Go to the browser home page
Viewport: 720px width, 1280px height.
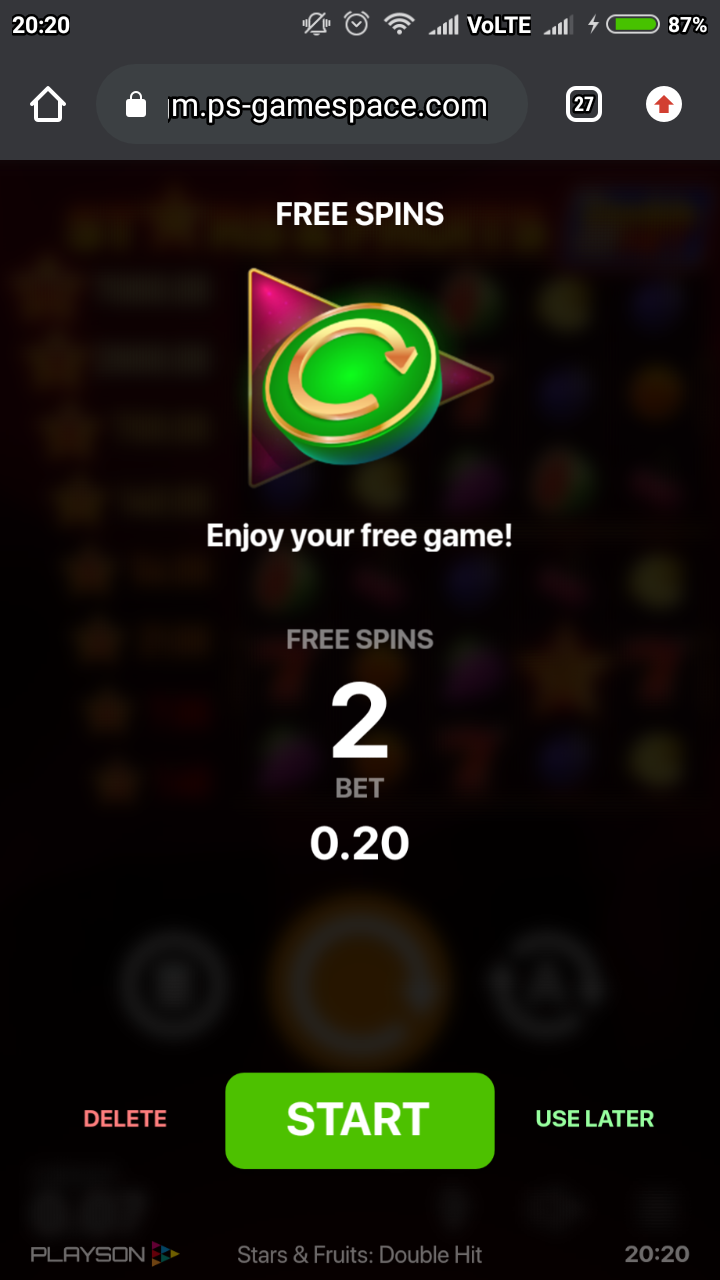pyautogui.click(x=48, y=104)
